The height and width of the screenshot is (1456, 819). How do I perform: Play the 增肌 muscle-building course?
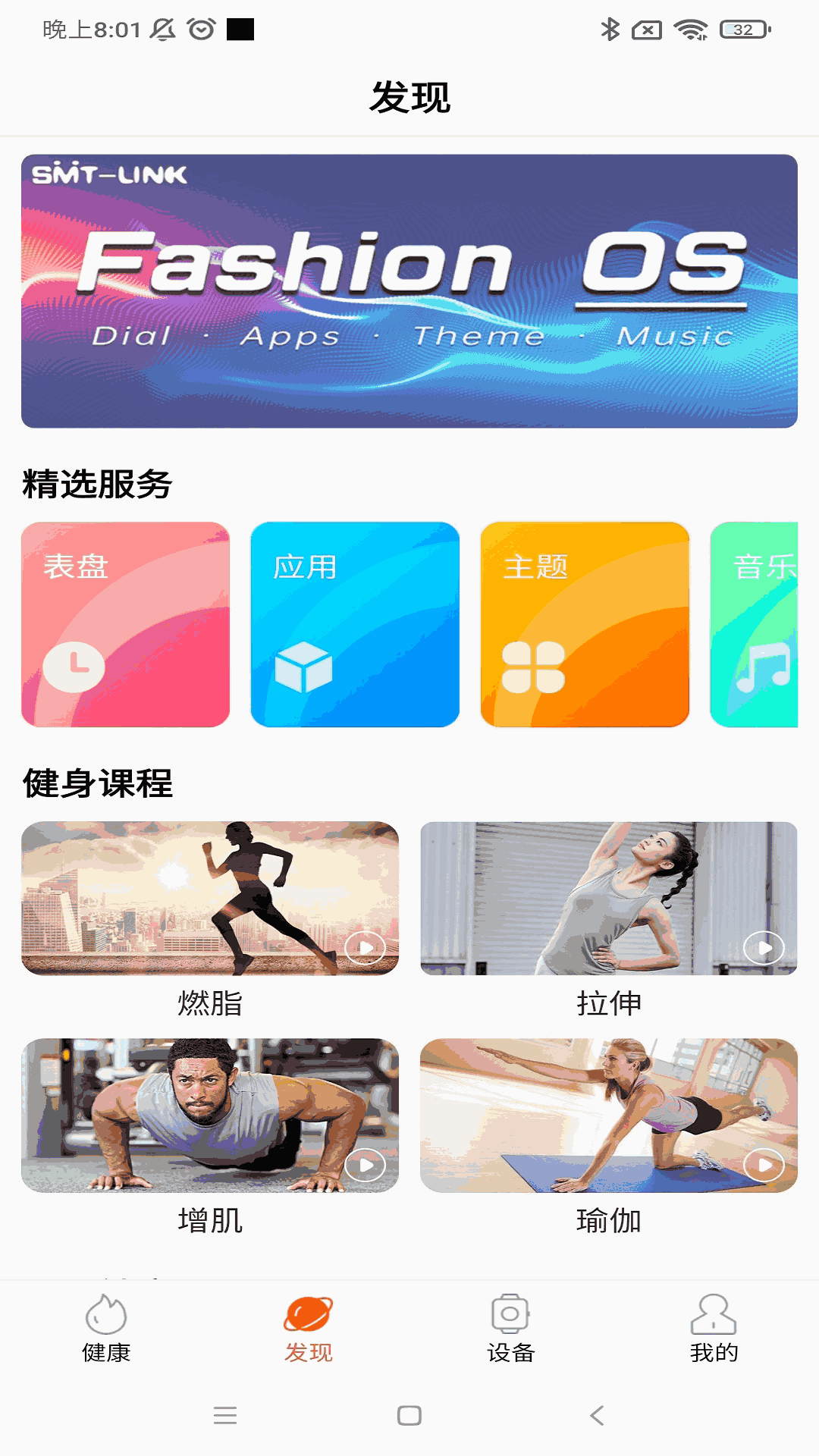coord(210,1116)
